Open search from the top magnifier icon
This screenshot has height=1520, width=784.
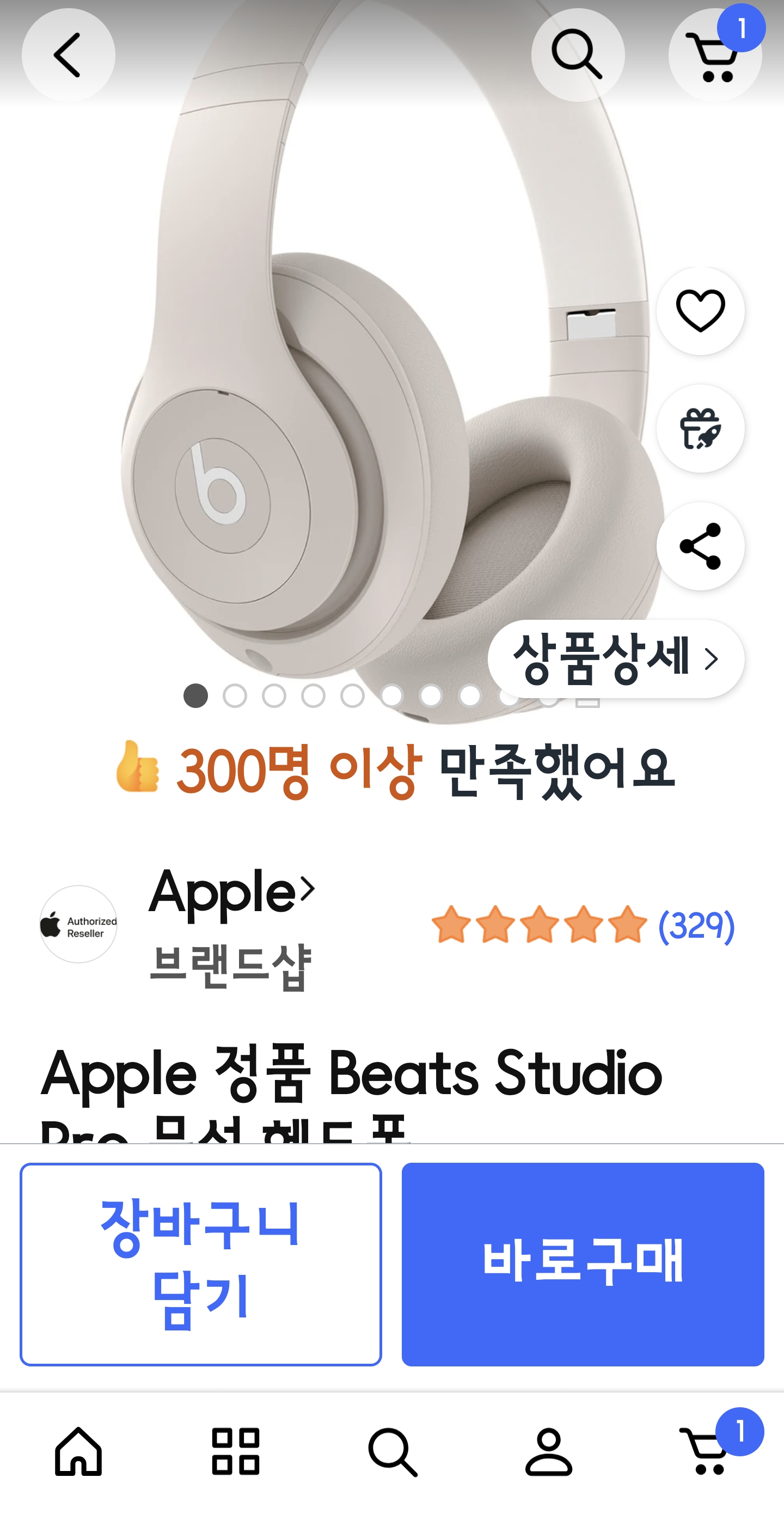(578, 55)
